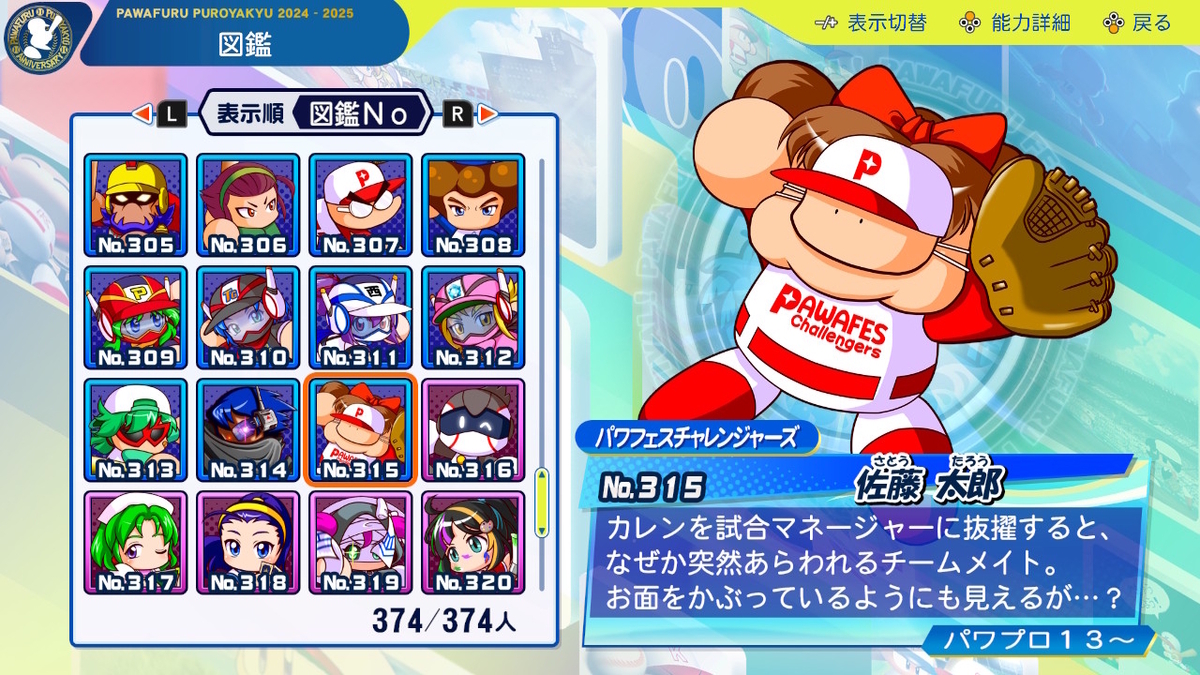
Task: Tap 表示切替 to change display
Action: (x=870, y=22)
